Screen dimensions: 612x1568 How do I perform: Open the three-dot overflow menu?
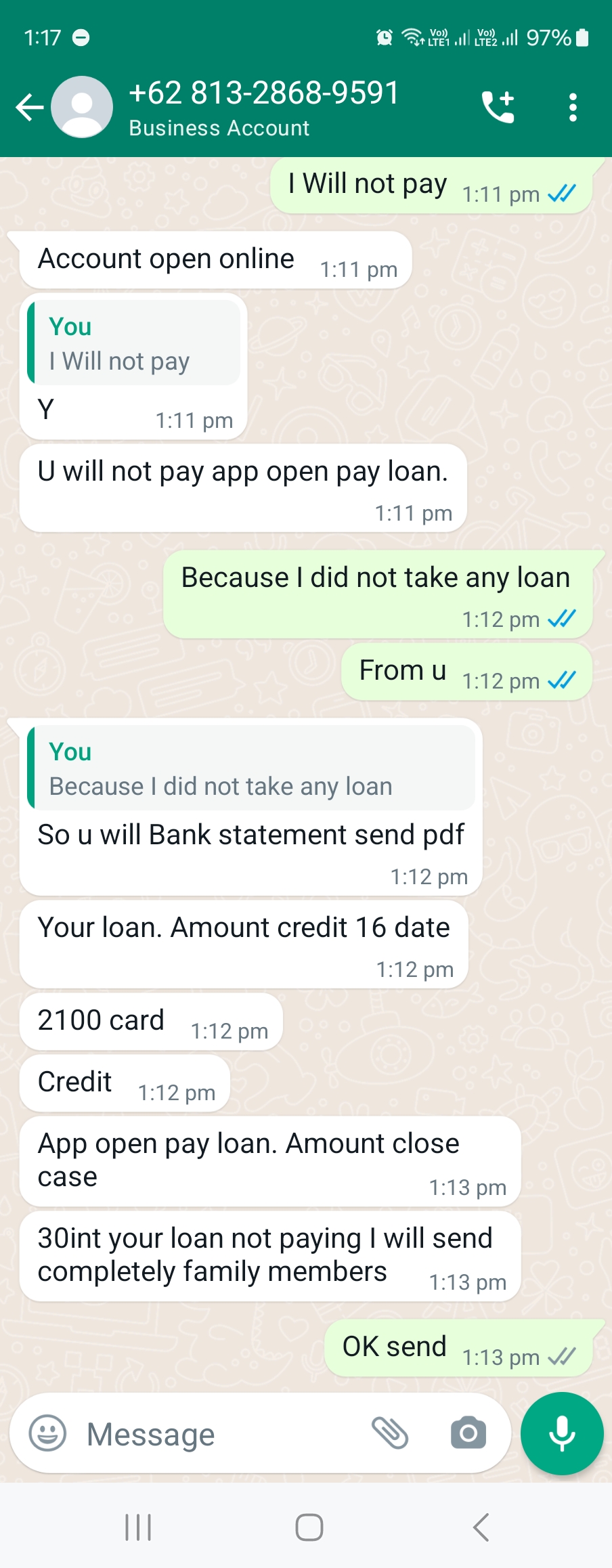573,107
